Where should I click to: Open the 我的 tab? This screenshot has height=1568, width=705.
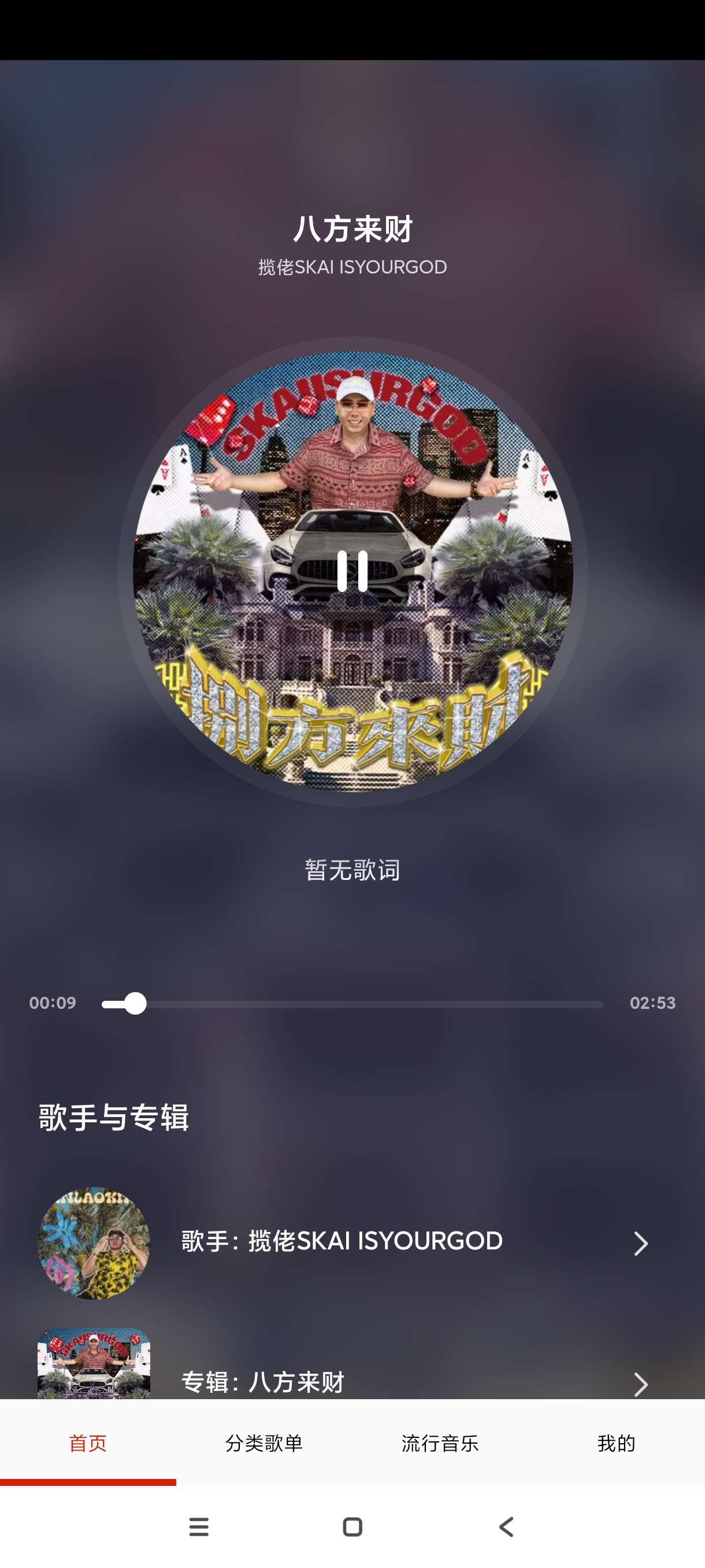point(616,1443)
